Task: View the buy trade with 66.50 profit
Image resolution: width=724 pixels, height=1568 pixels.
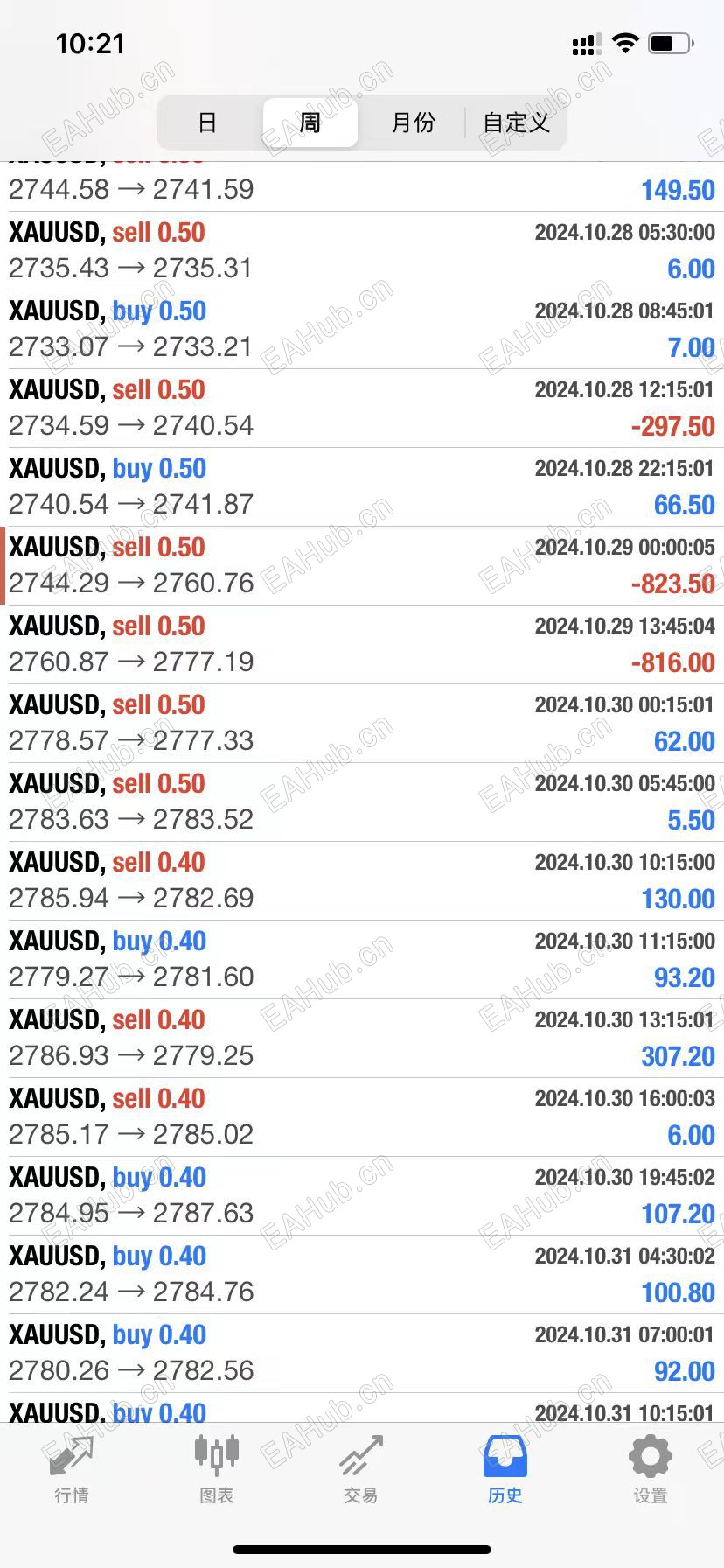Action: 362,487
